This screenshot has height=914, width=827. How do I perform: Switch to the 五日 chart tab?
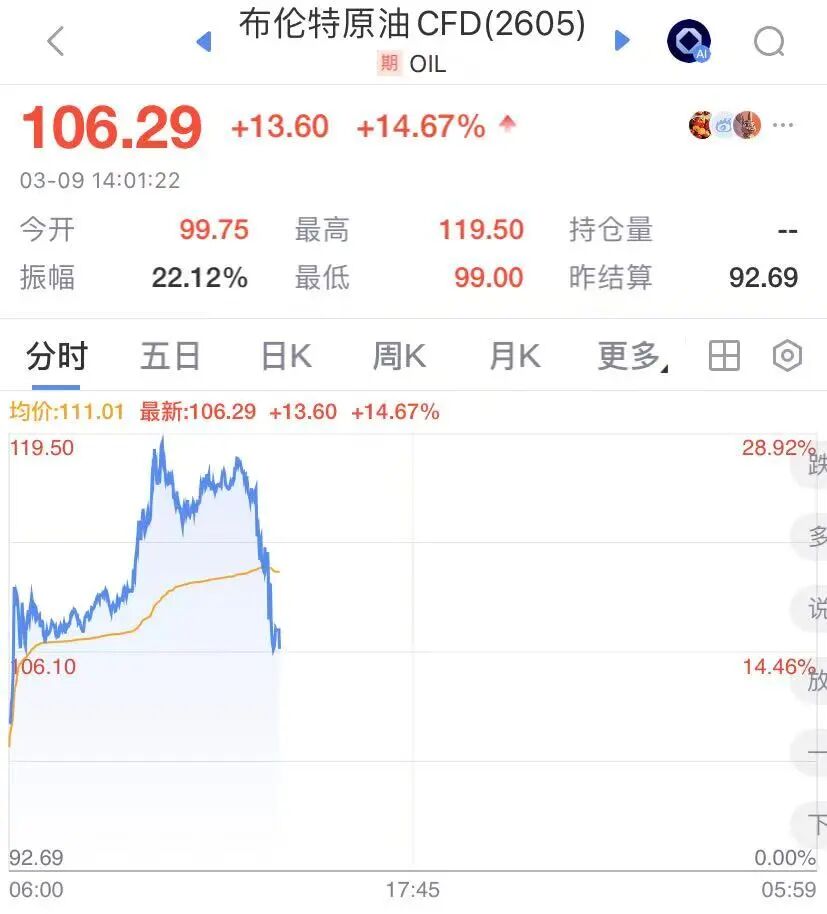point(170,355)
